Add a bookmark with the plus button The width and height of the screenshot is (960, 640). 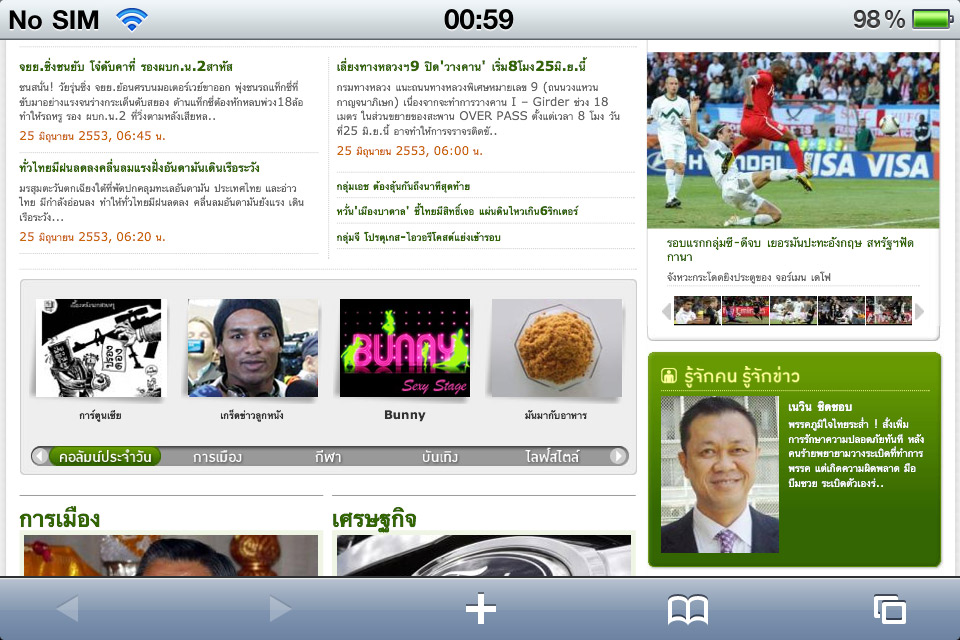480,608
